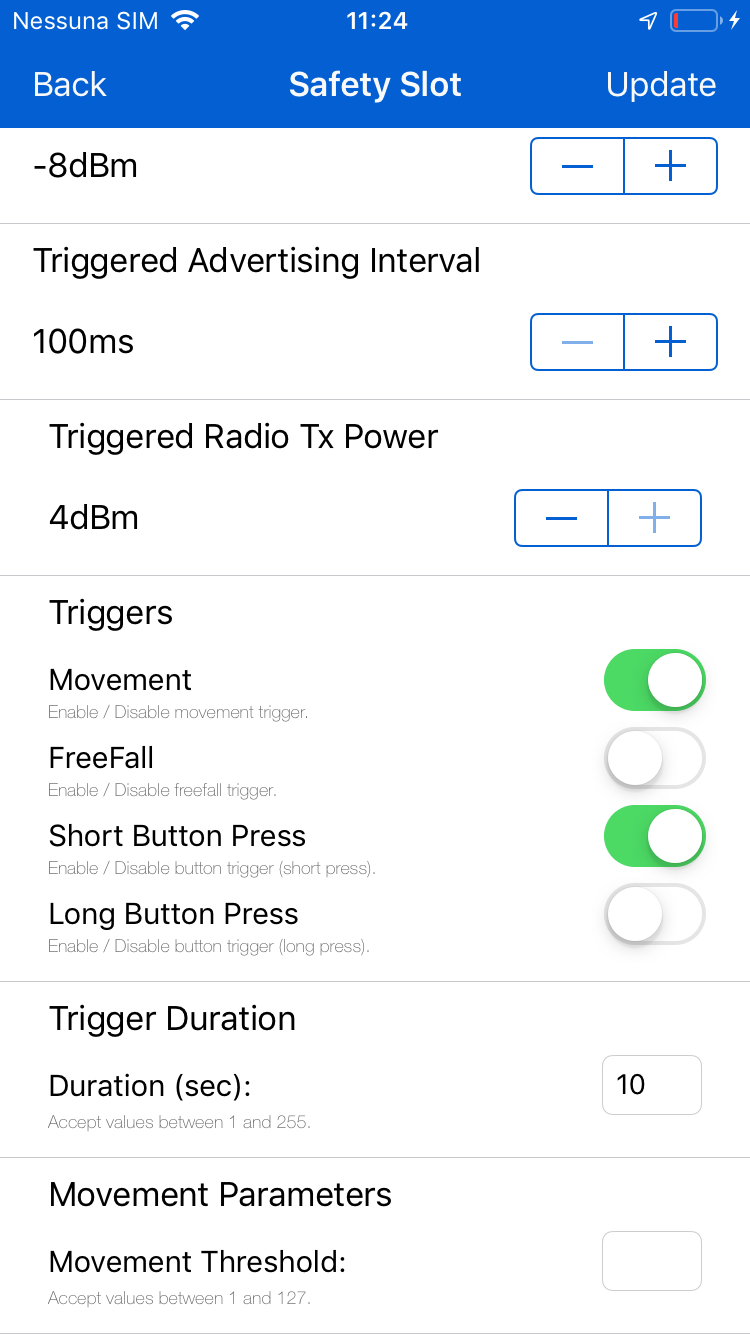Tap Update to save the slot settings
Image resolution: width=750 pixels, height=1334 pixels.
[661, 85]
